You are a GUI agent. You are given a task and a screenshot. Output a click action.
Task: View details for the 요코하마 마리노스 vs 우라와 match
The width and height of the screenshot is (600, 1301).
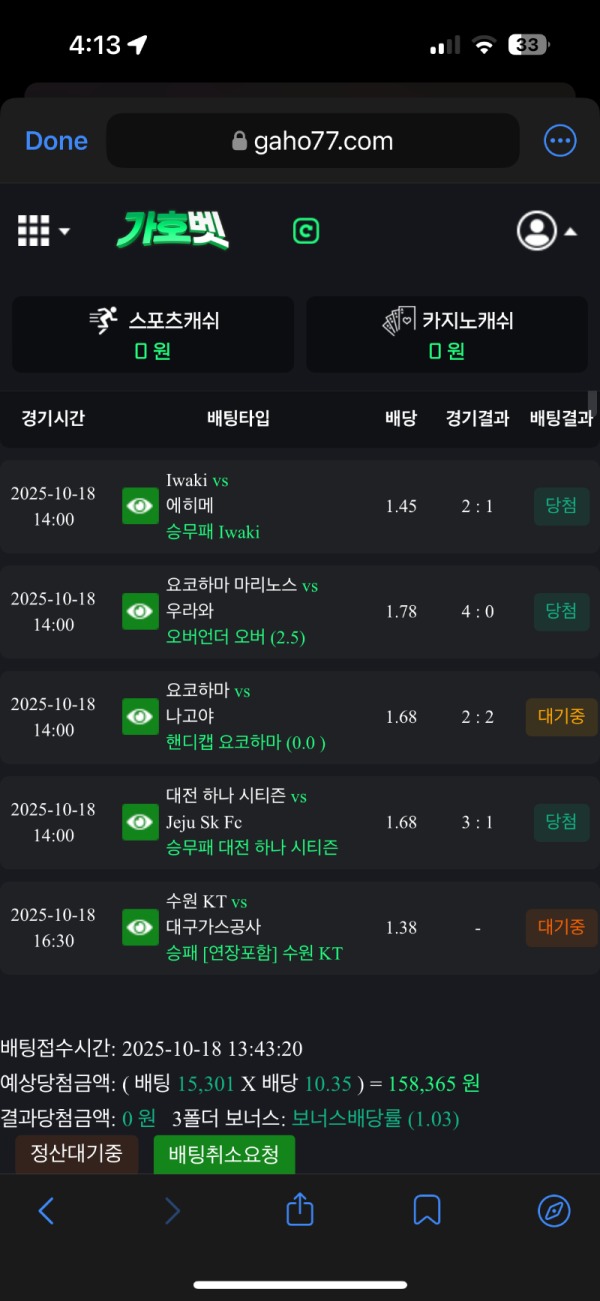tap(140, 611)
